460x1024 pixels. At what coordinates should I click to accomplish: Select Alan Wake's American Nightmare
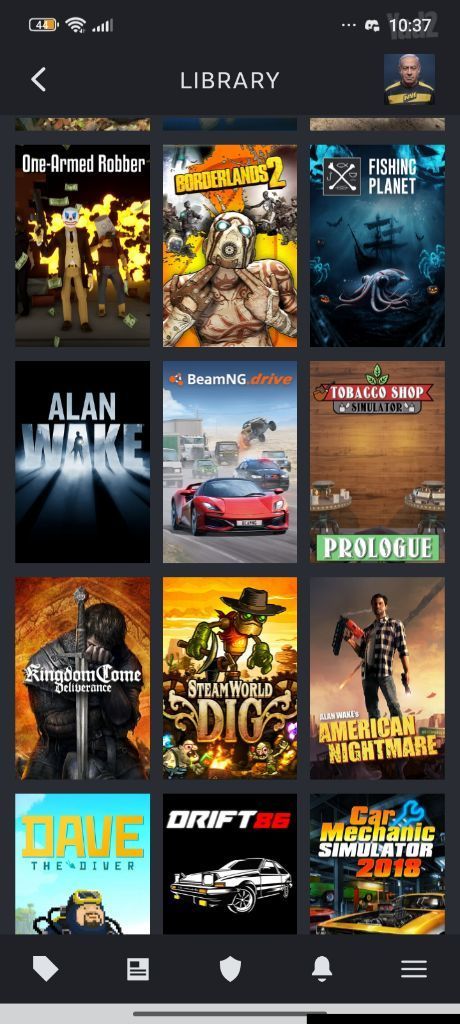point(378,678)
